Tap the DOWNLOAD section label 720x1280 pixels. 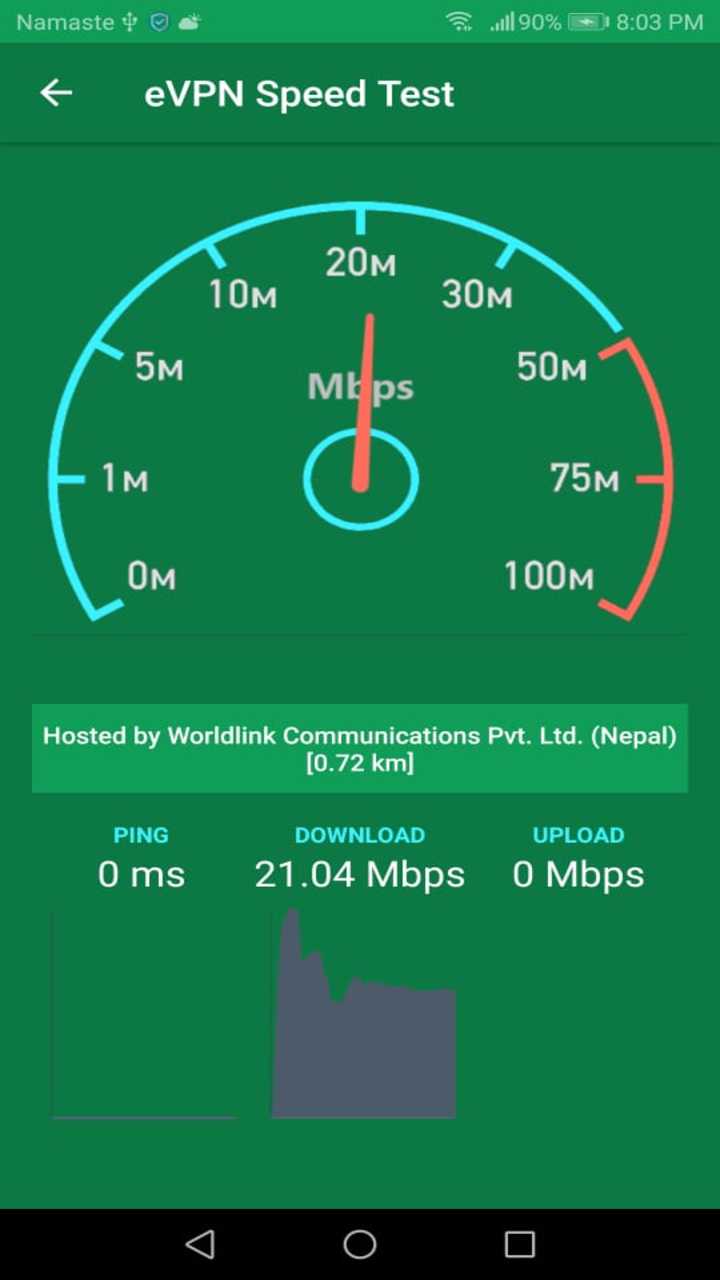coord(360,835)
